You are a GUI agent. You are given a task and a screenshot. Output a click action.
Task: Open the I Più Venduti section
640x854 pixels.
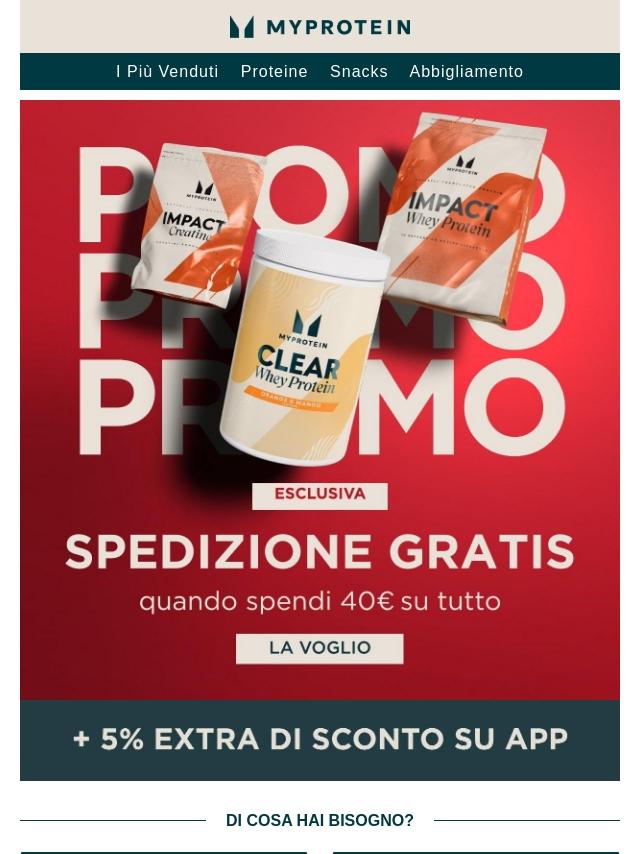167,72
